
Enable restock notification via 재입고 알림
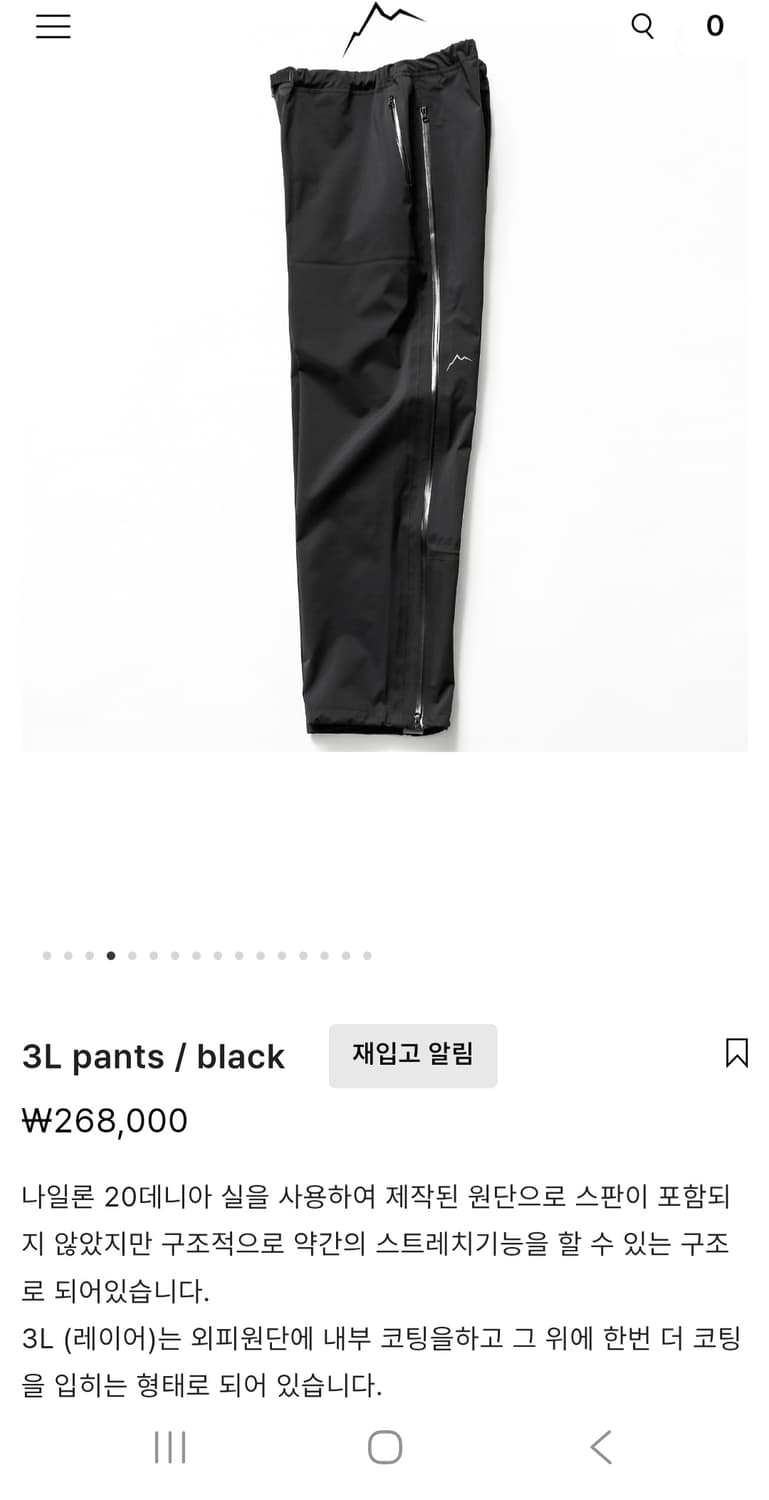[x=413, y=1056]
